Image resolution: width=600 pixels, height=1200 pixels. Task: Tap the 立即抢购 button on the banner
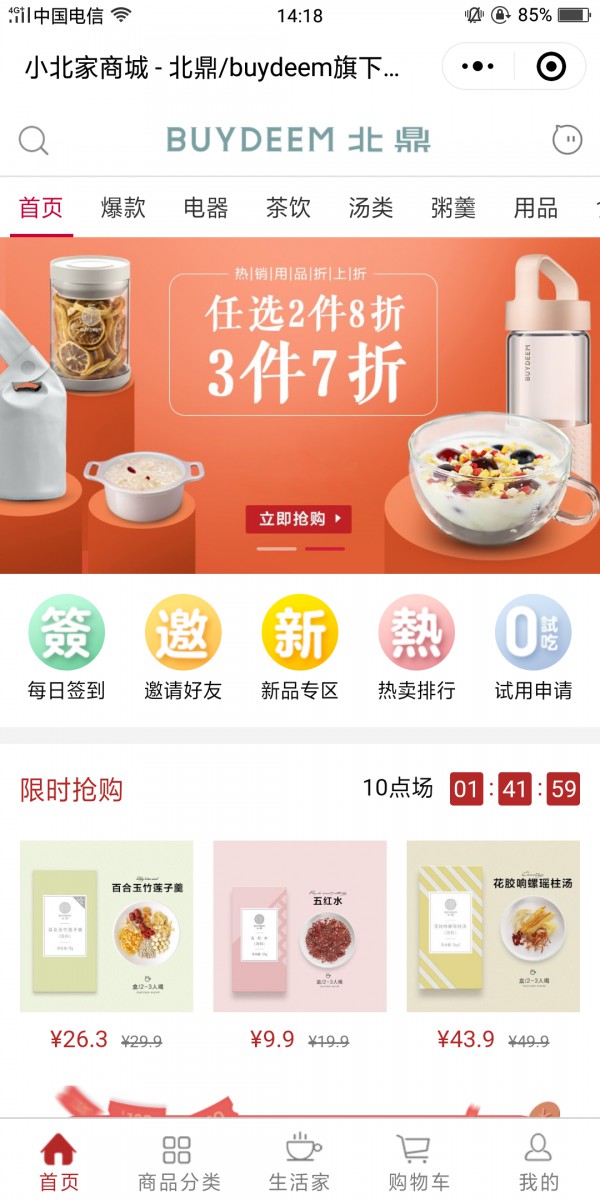point(298,519)
